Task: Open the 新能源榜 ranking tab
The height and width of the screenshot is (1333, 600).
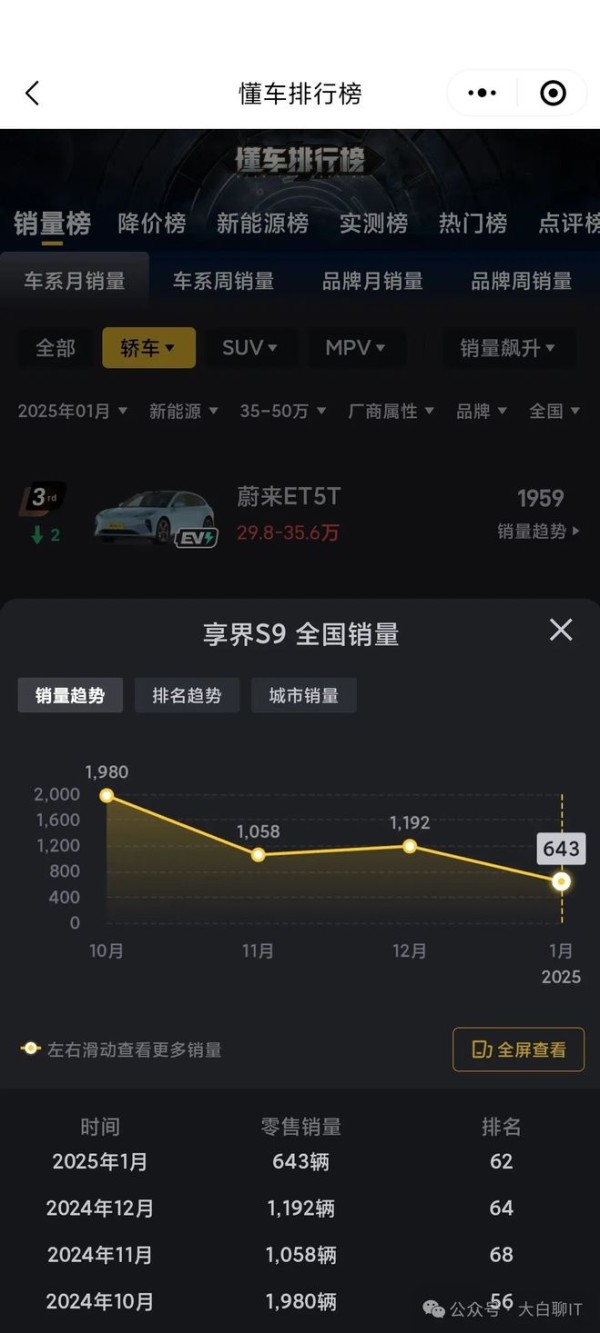Action: pos(262,223)
